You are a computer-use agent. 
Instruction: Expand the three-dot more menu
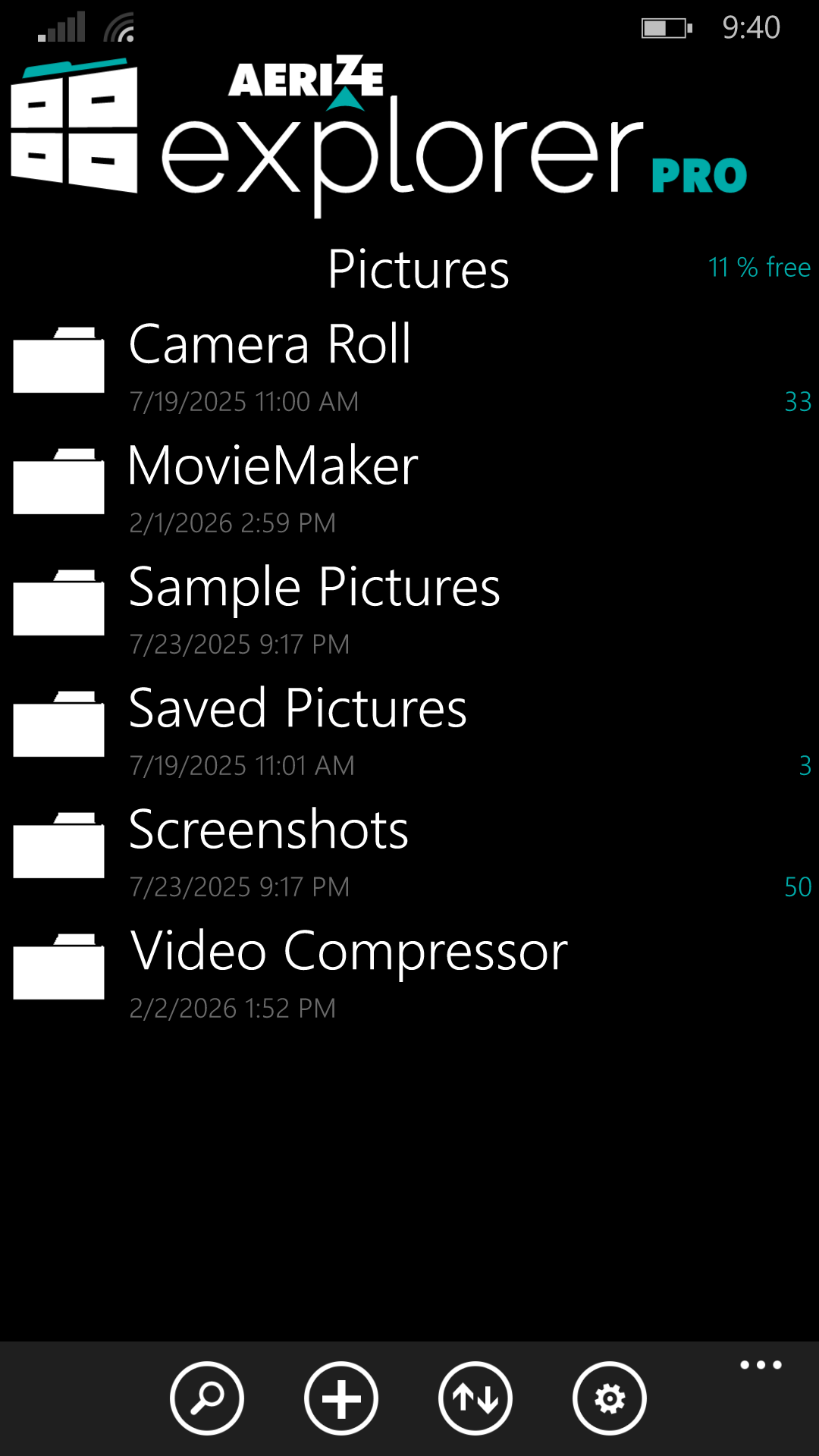[761, 1365]
